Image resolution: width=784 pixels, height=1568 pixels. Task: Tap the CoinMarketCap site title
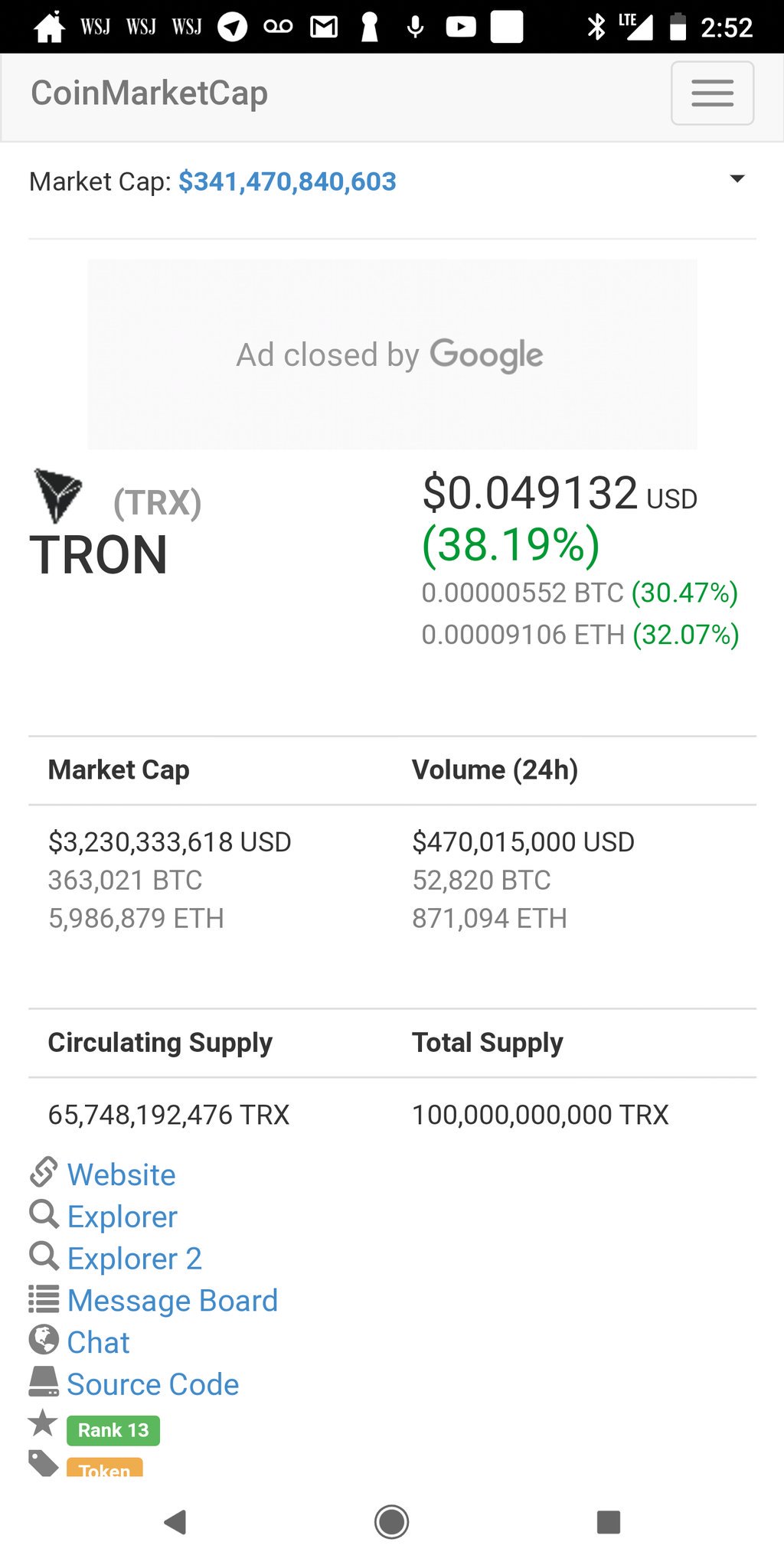point(149,93)
